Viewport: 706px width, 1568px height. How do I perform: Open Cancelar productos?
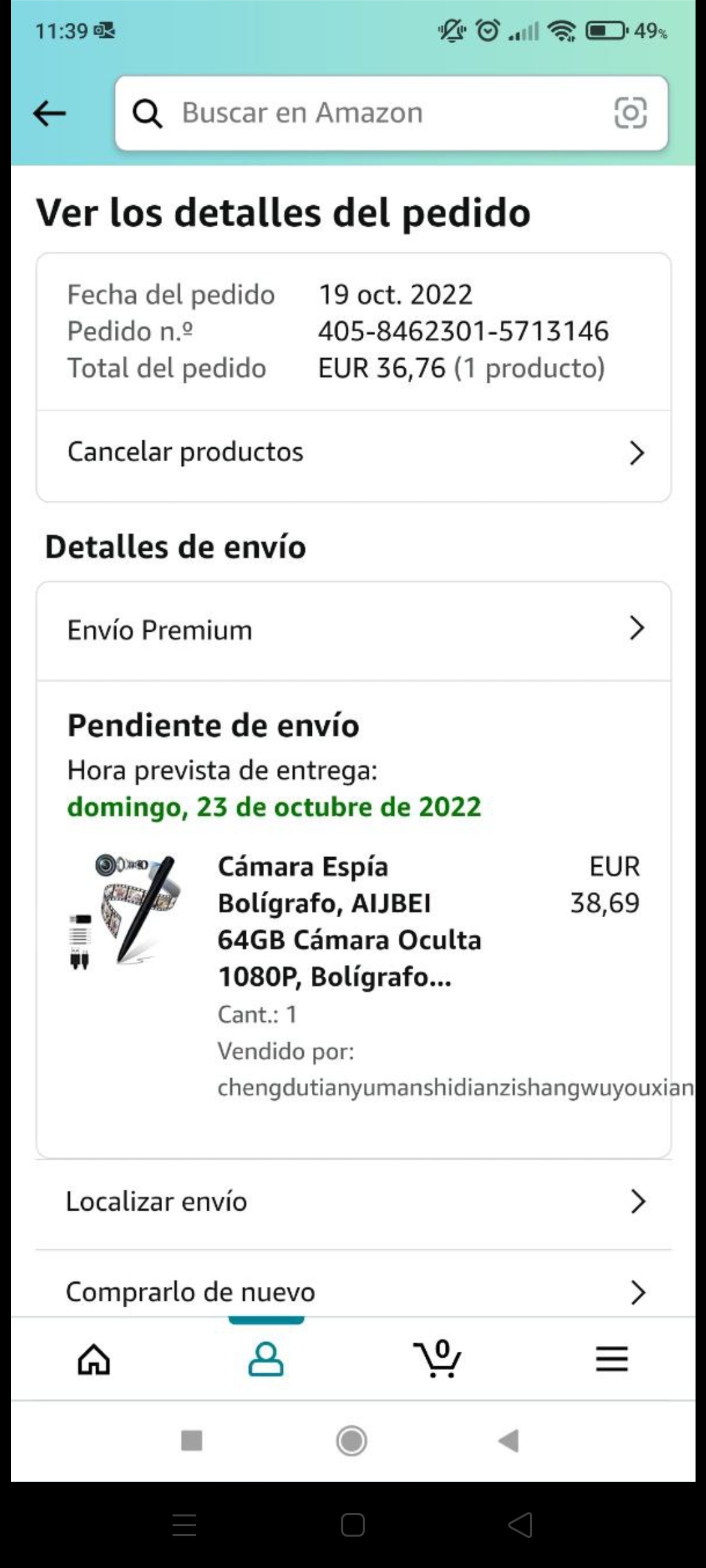click(353, 452)
